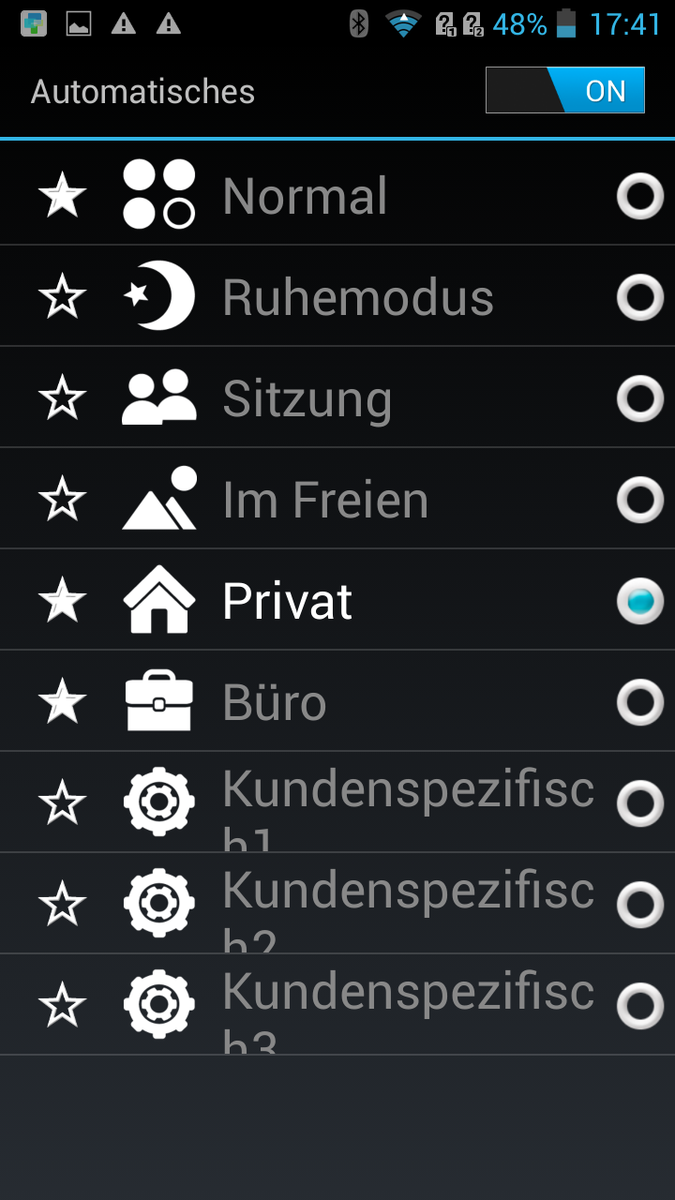Tap the star next to Privat
The width and height of the screenshot is (675, 1200).
coord(62,601)
